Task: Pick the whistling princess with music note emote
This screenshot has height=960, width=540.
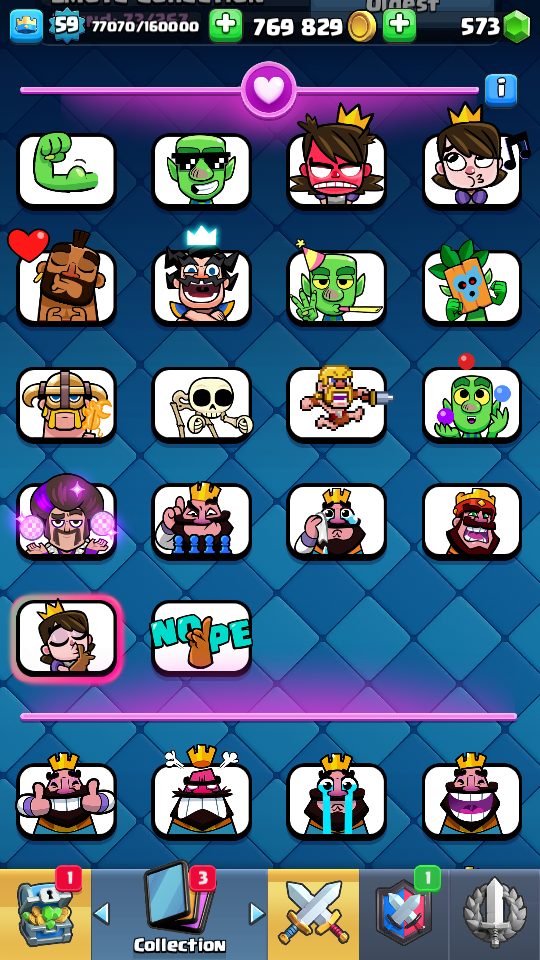Action: (472, 162)
